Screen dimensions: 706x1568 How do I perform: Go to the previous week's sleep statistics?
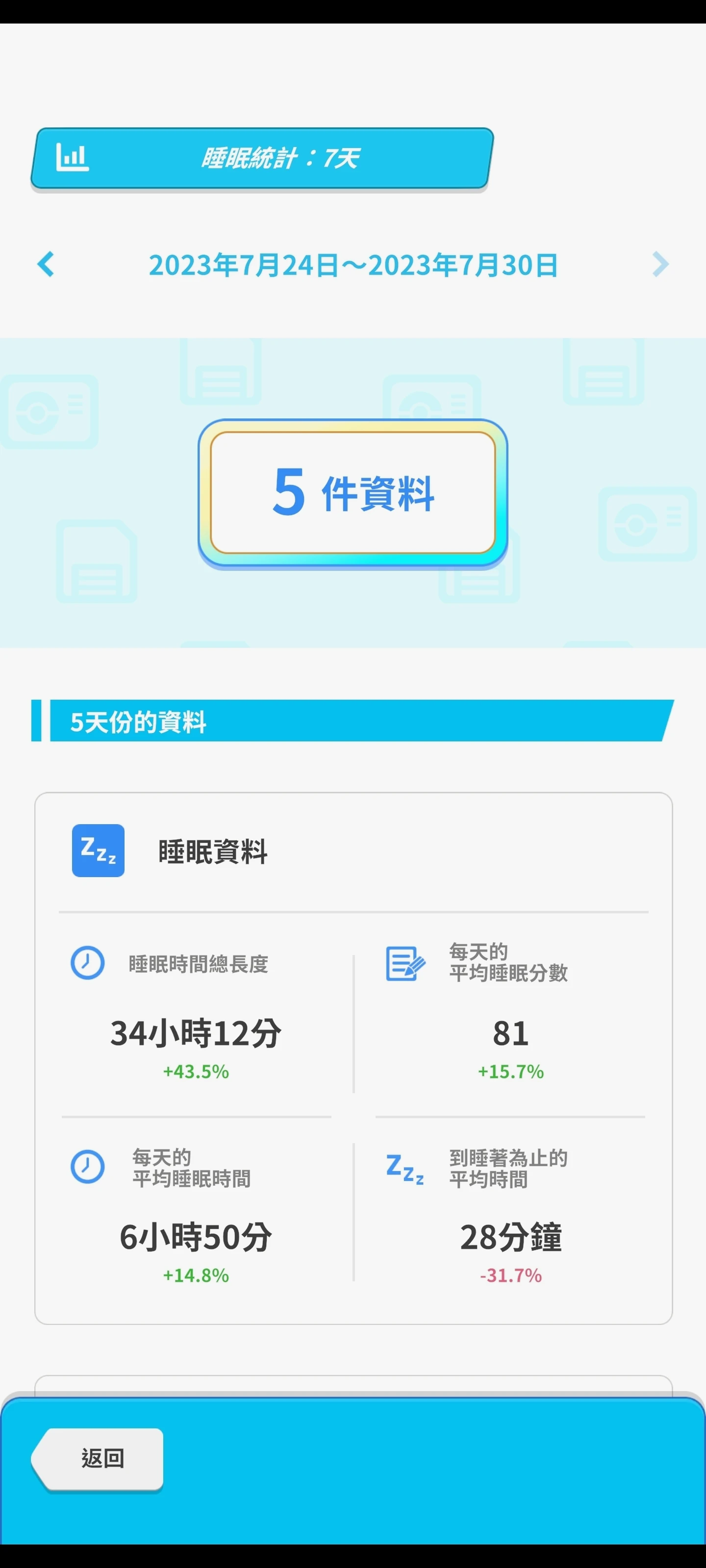46,264
